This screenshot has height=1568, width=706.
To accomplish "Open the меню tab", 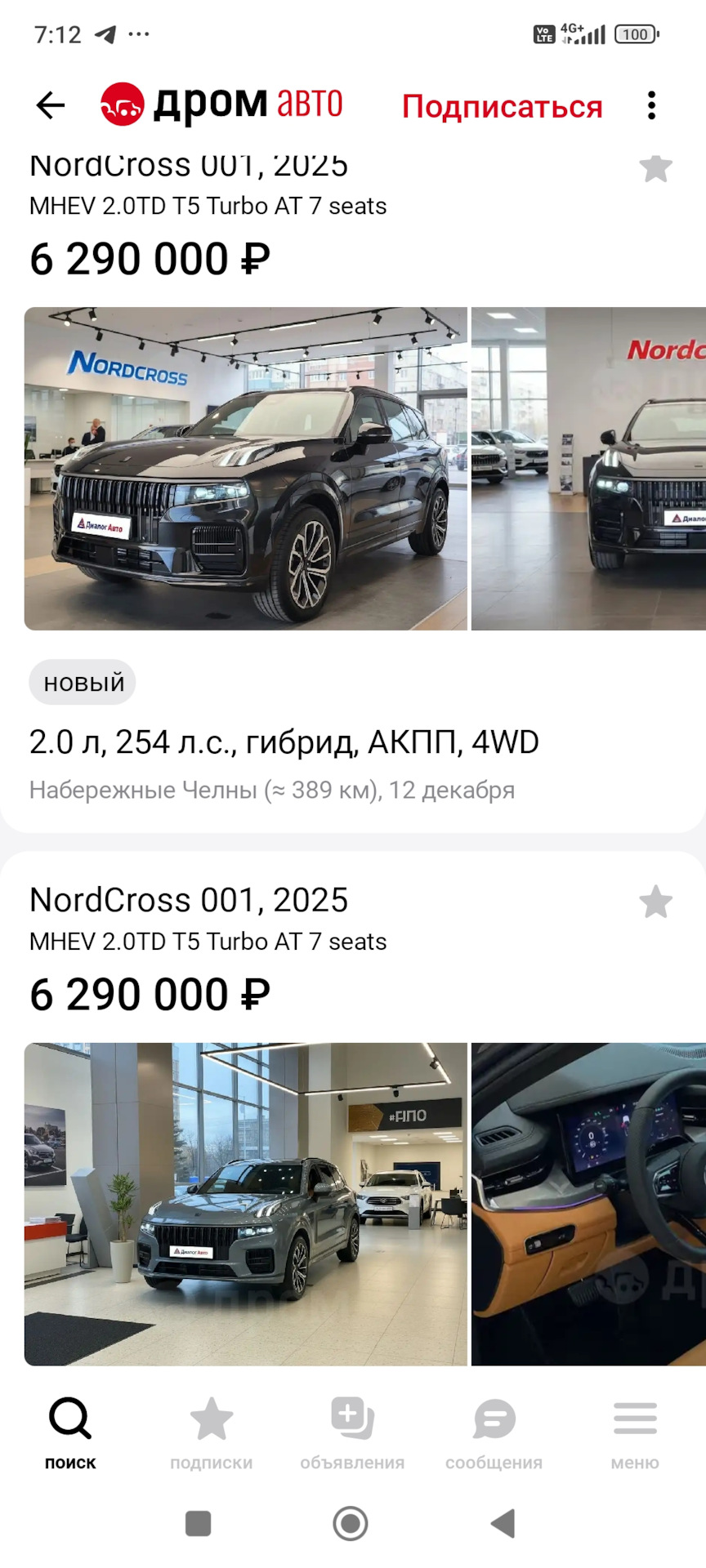I will [635, 1433].
